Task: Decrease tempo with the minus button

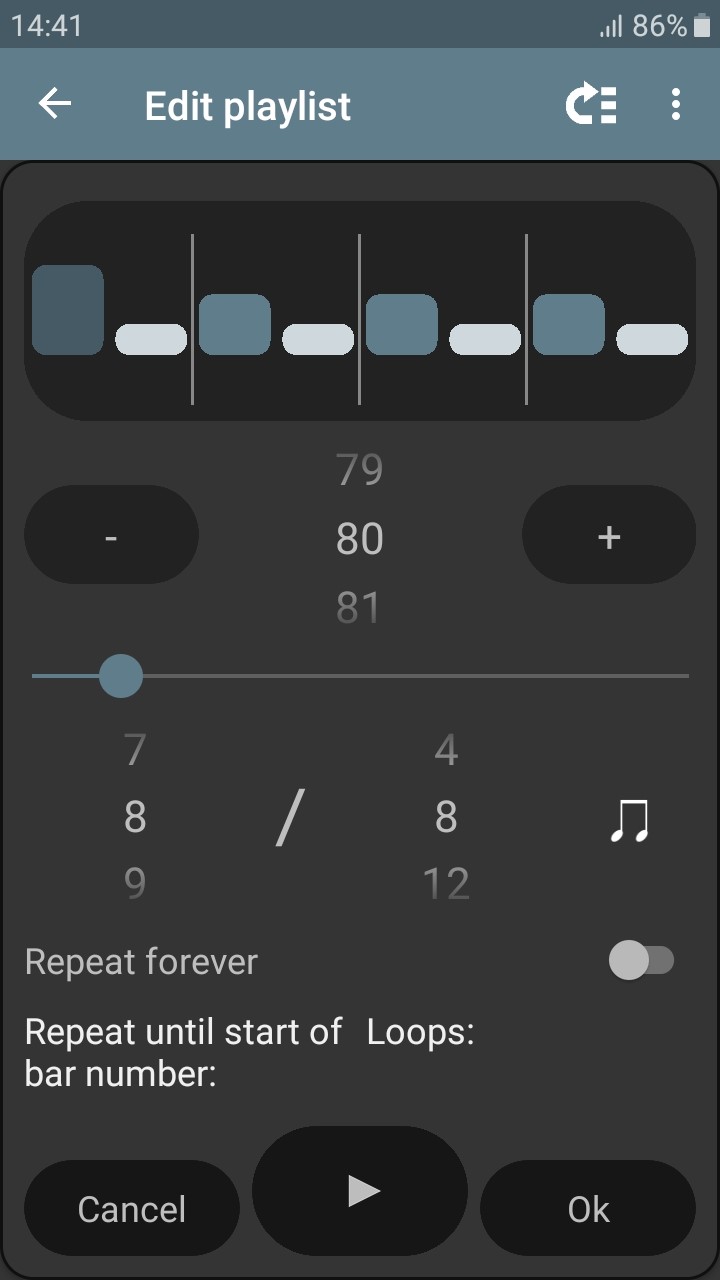Action: coord(111,535)
